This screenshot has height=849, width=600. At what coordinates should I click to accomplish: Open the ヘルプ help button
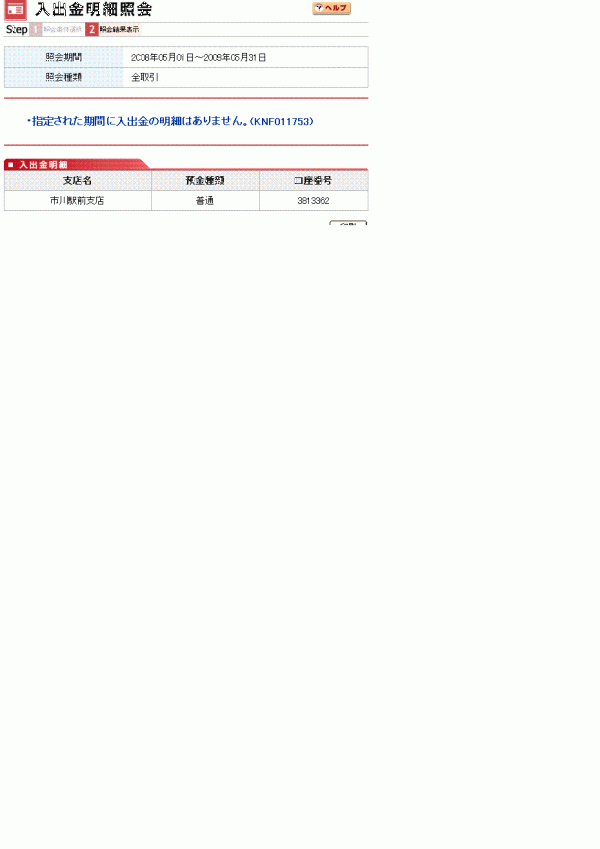coord(331,8)
